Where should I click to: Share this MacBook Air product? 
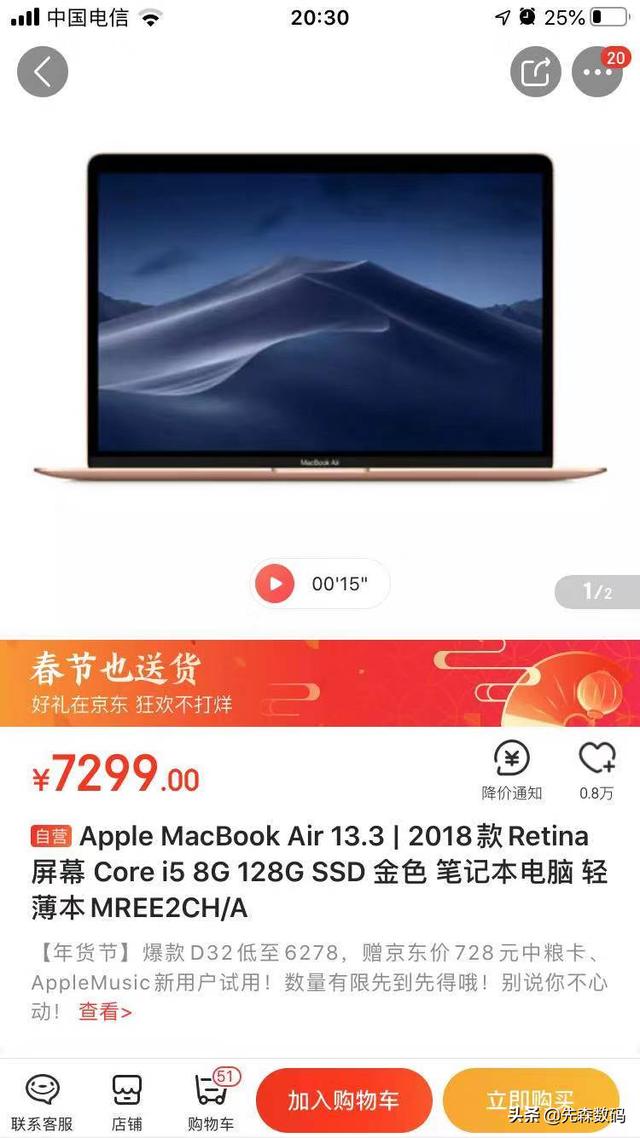535,72
